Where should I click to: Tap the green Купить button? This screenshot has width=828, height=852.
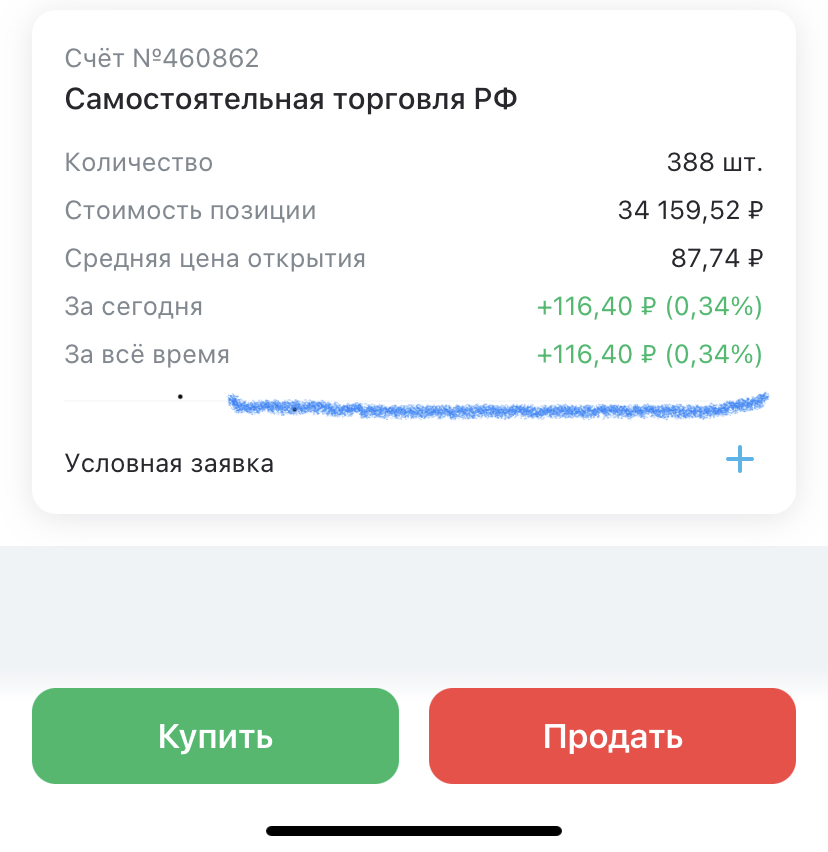215,736
